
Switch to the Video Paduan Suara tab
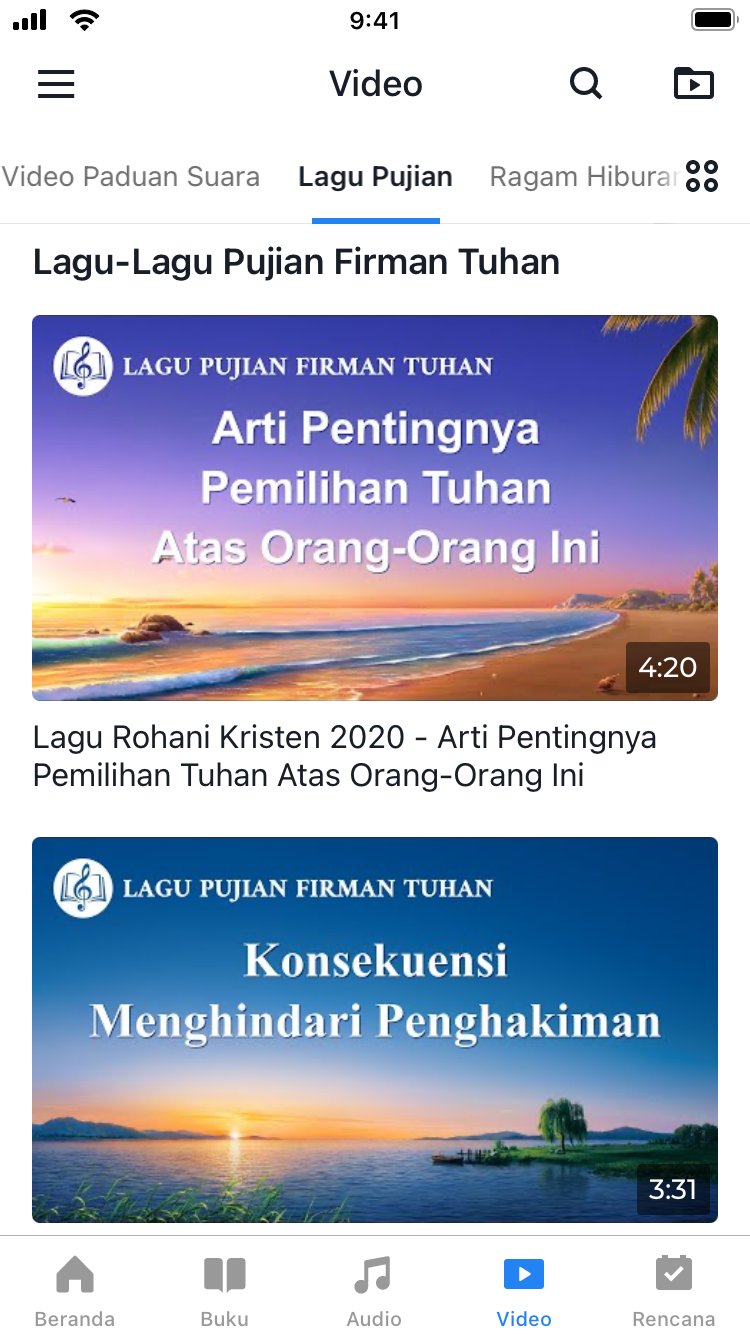tap(130, 177)
